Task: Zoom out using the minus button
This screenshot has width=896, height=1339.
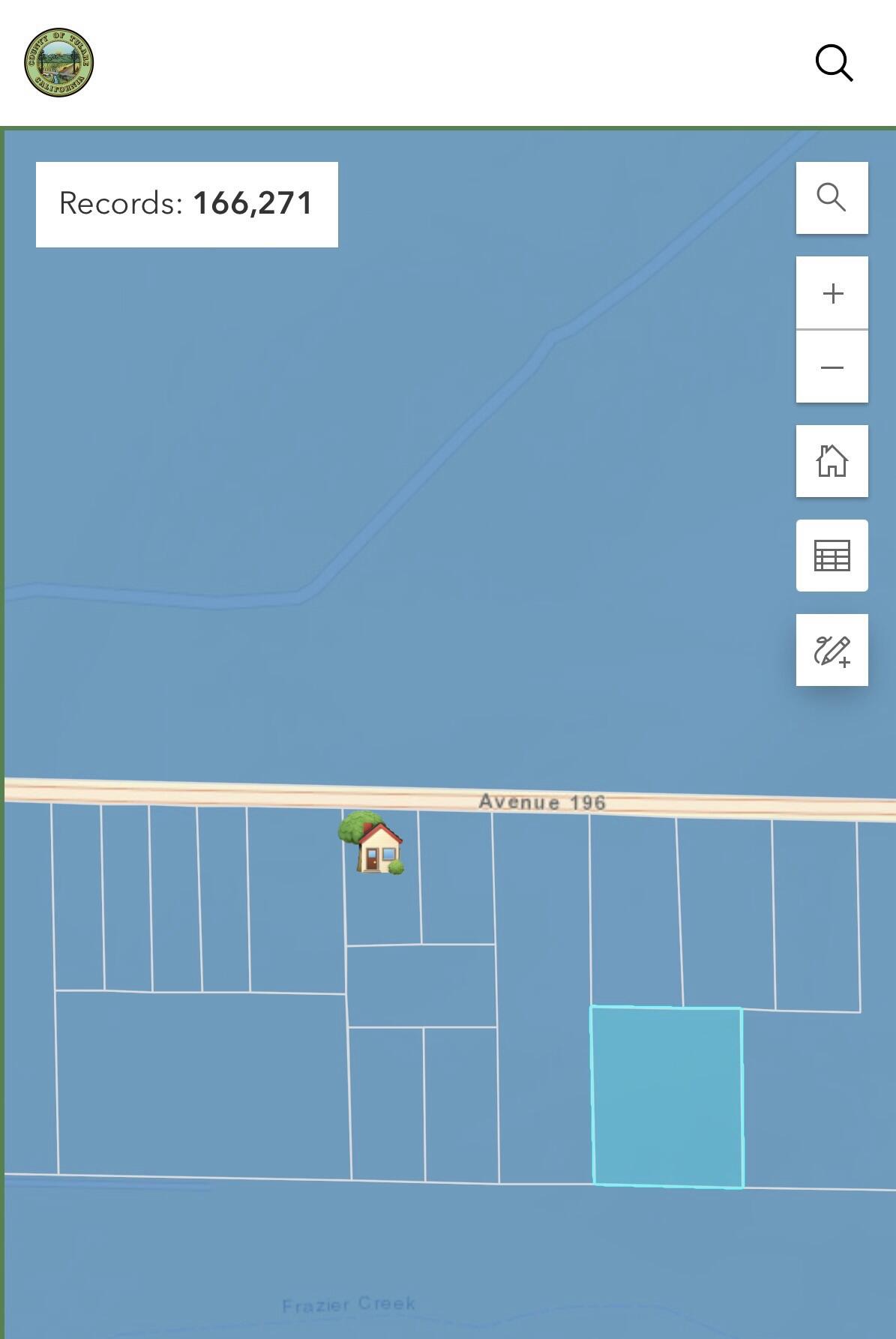Action: (x=832, y=366)
